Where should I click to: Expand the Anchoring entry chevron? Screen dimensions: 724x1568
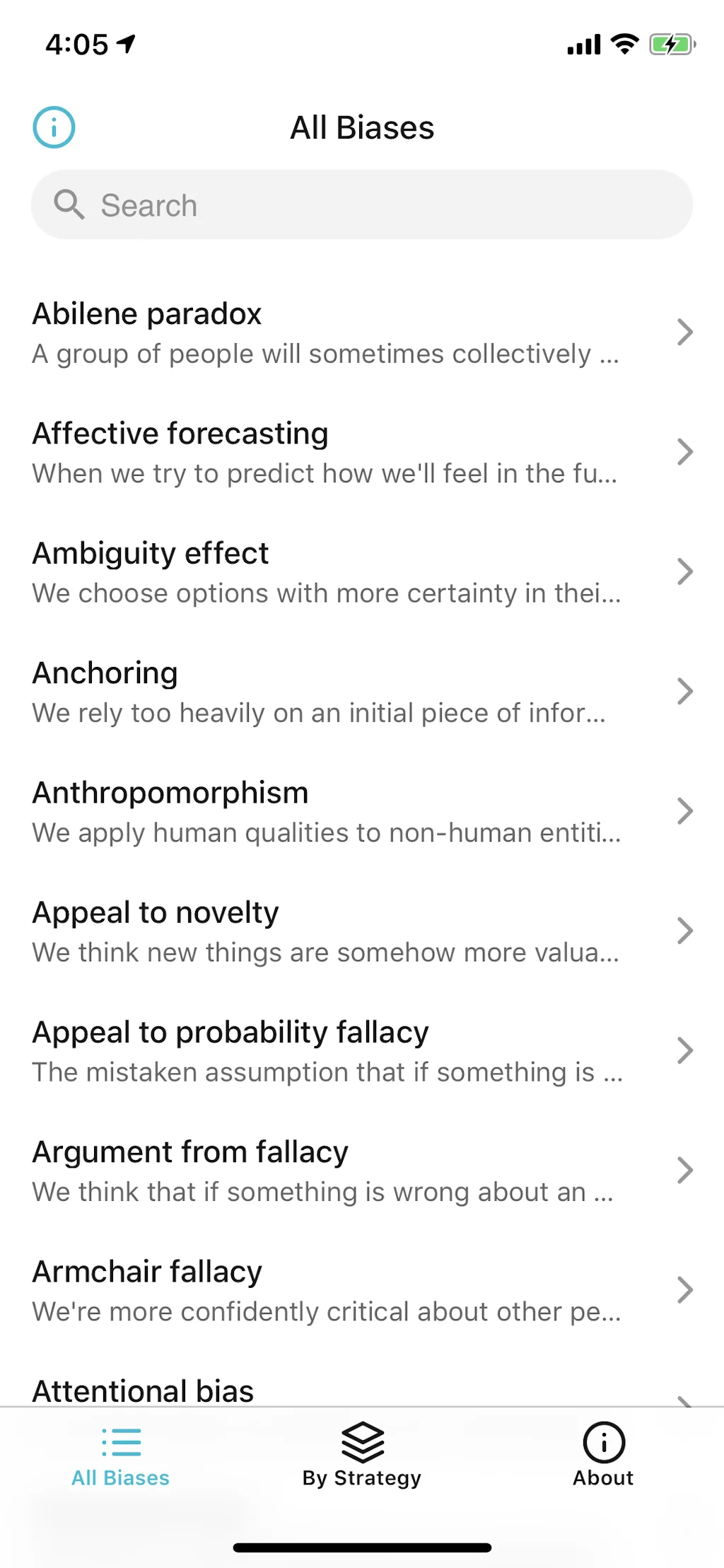click(684, 691)
